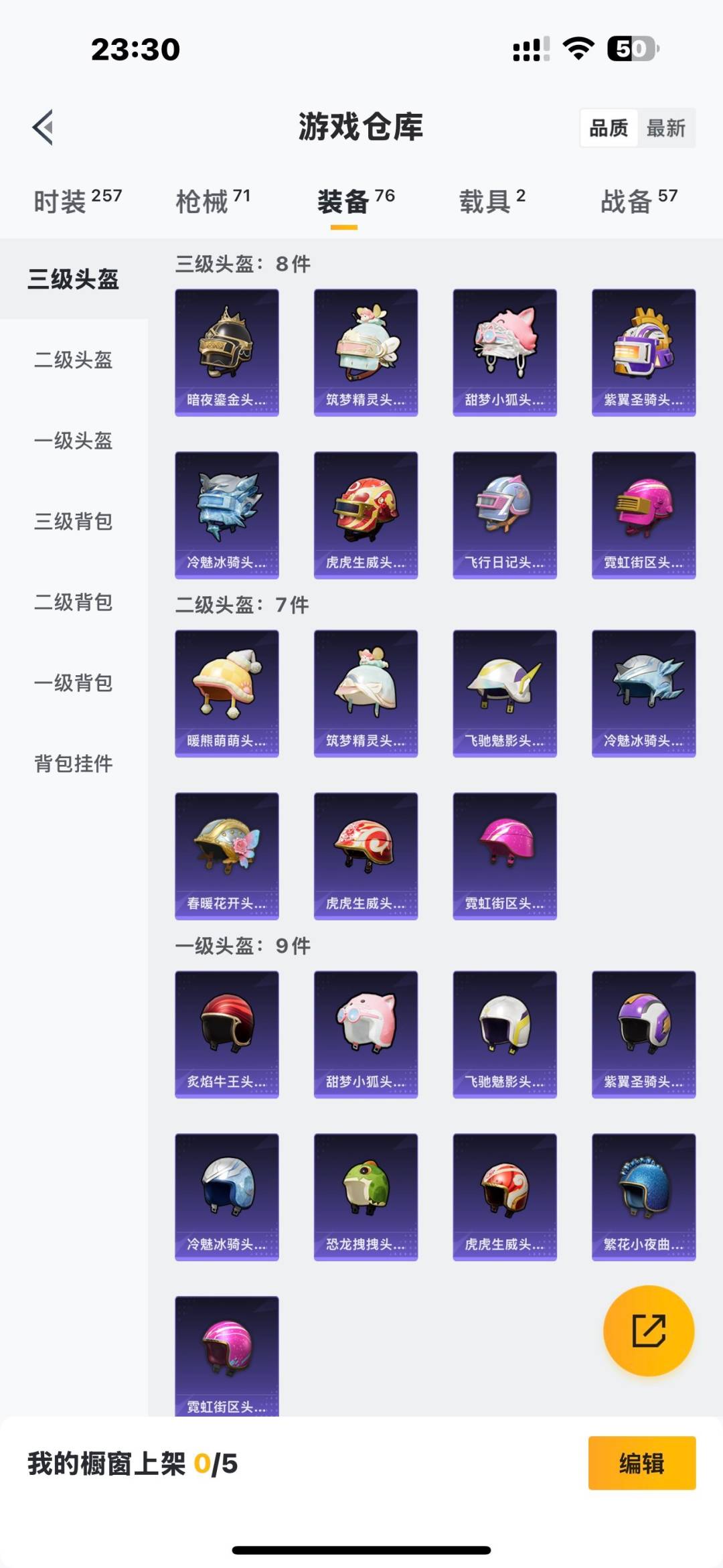Select the 虎虎生威 tiger helmet
The width and height of the screenshot is (723, 1568).
tap(365, 512)
